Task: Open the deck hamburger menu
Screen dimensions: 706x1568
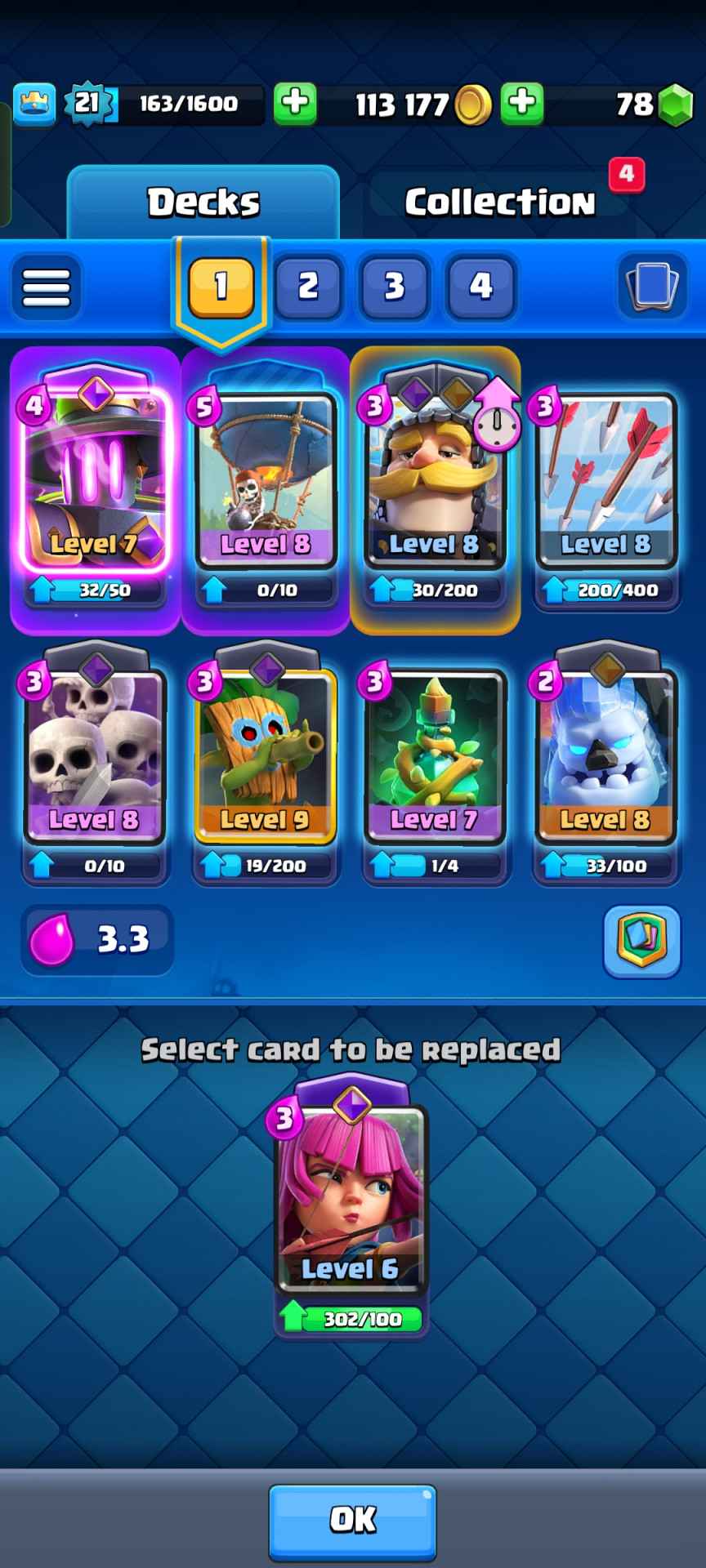Action: (x=47, y=287)
